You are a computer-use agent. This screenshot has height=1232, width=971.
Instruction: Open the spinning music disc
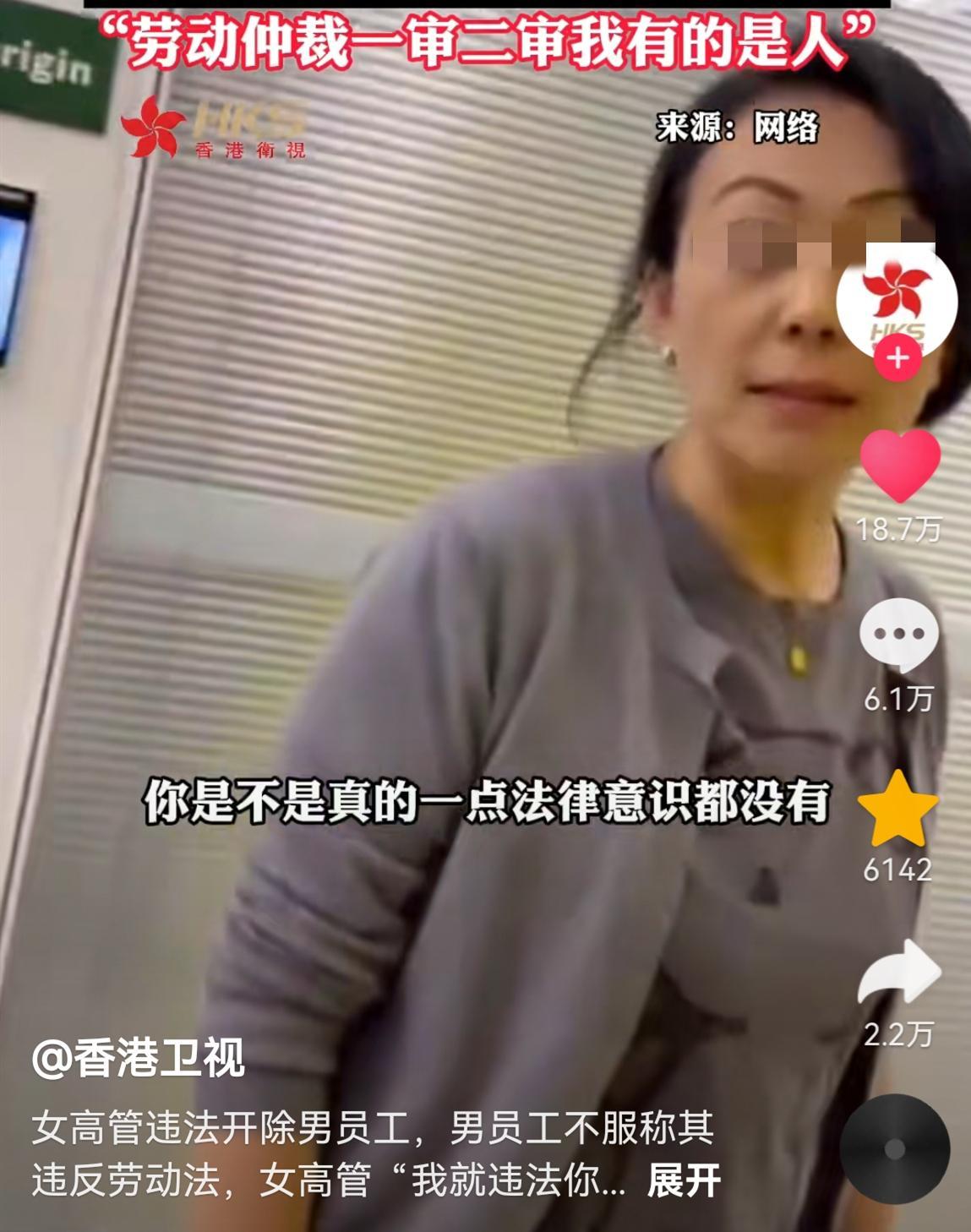click(895, 1149)
